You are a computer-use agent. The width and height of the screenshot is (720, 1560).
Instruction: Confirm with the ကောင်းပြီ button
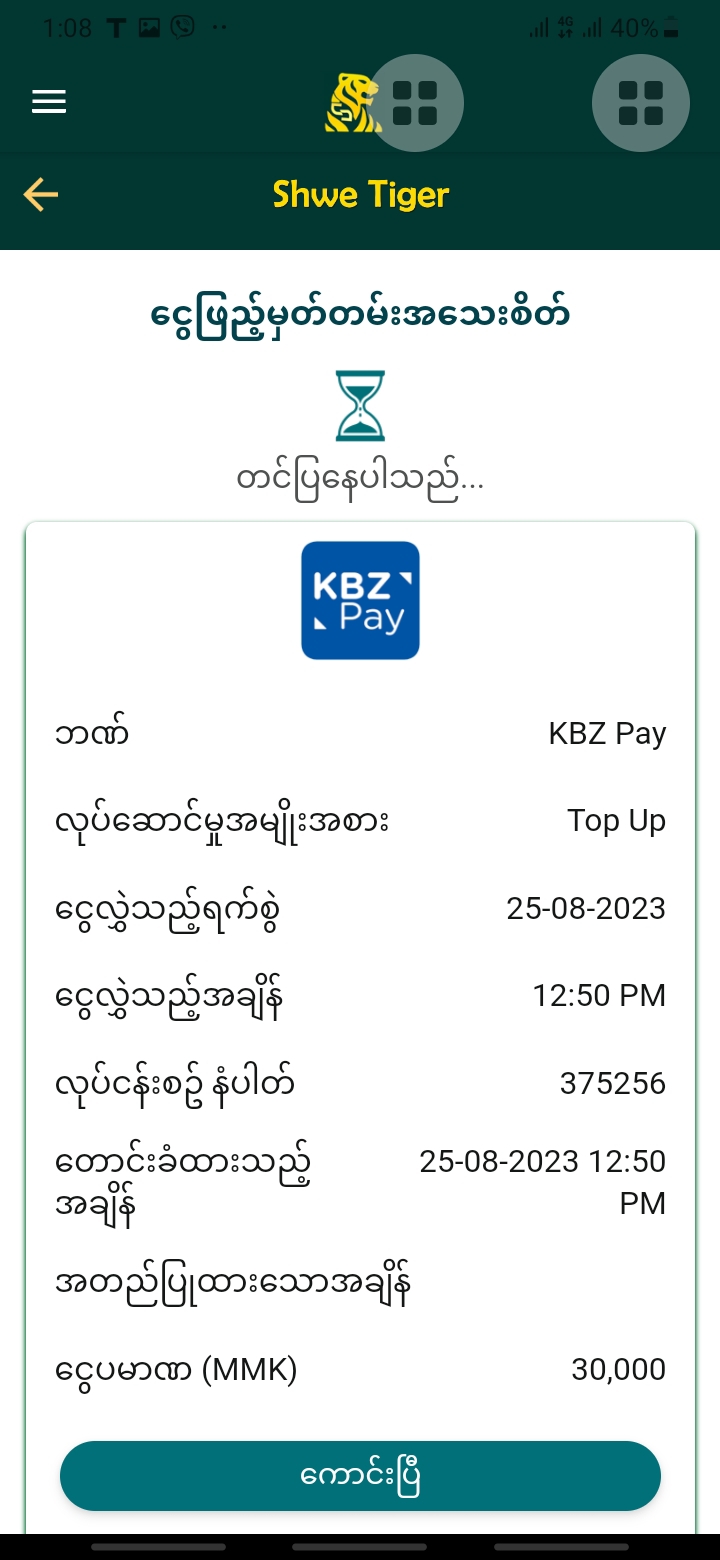click(x=360, y=1475)
